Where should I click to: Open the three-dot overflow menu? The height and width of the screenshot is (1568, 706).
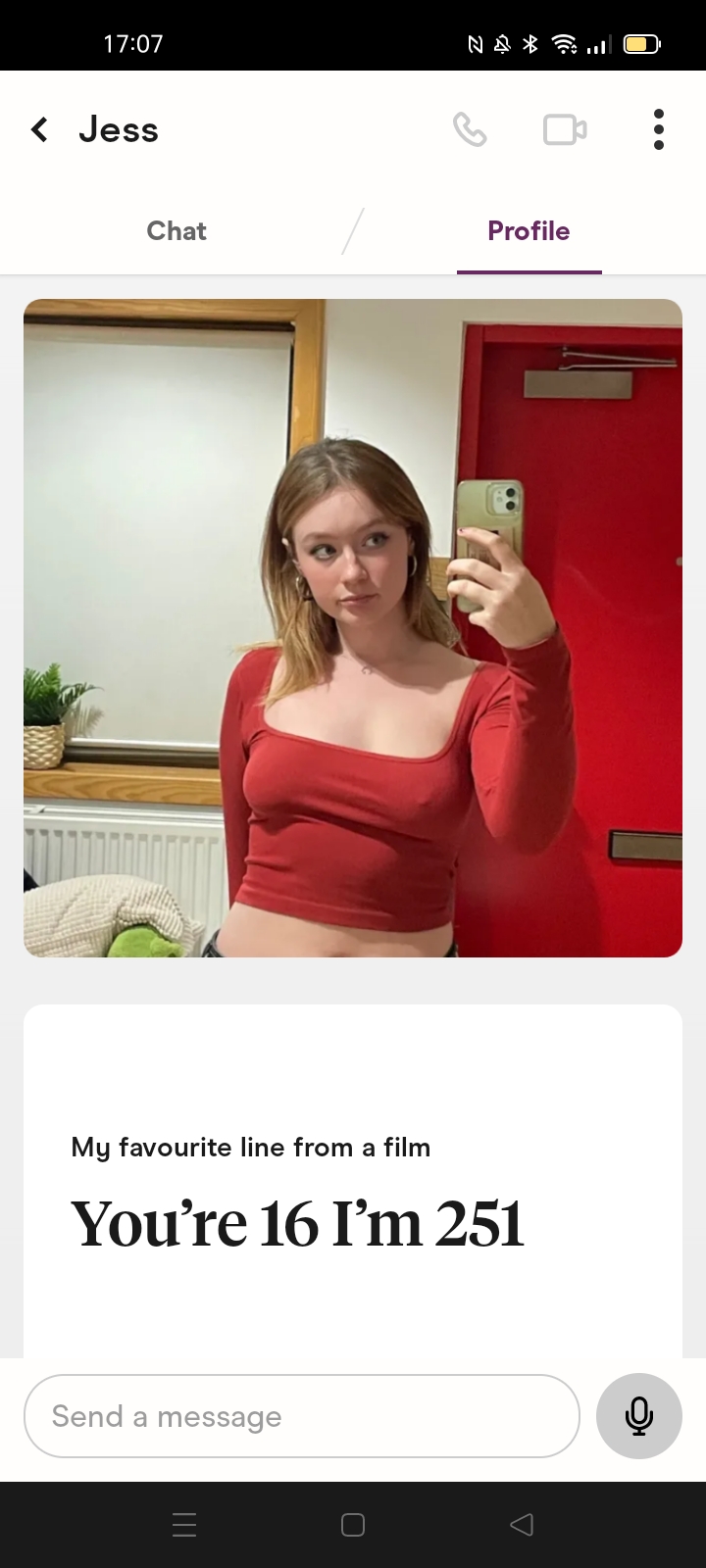[x=658, y=129]
